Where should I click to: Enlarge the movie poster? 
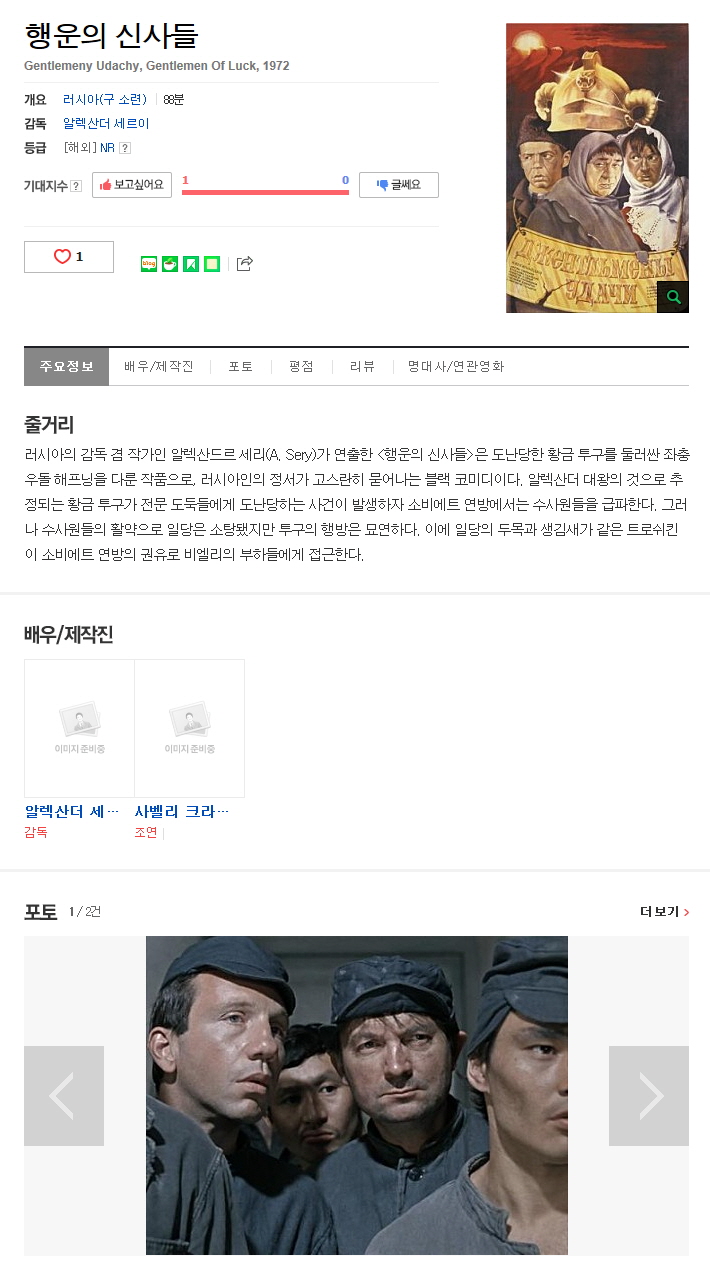673,297
